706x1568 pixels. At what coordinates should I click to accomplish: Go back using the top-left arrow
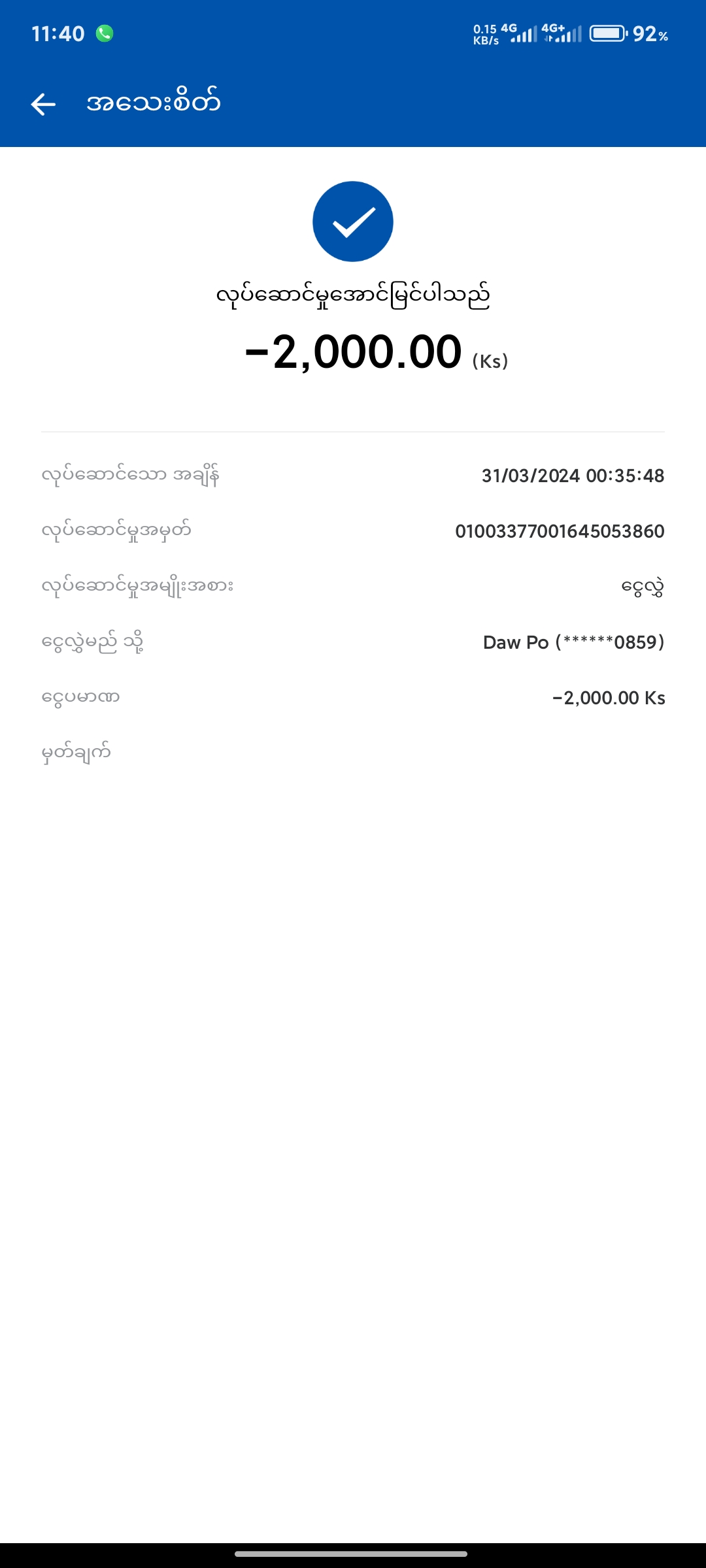point(43,104)
